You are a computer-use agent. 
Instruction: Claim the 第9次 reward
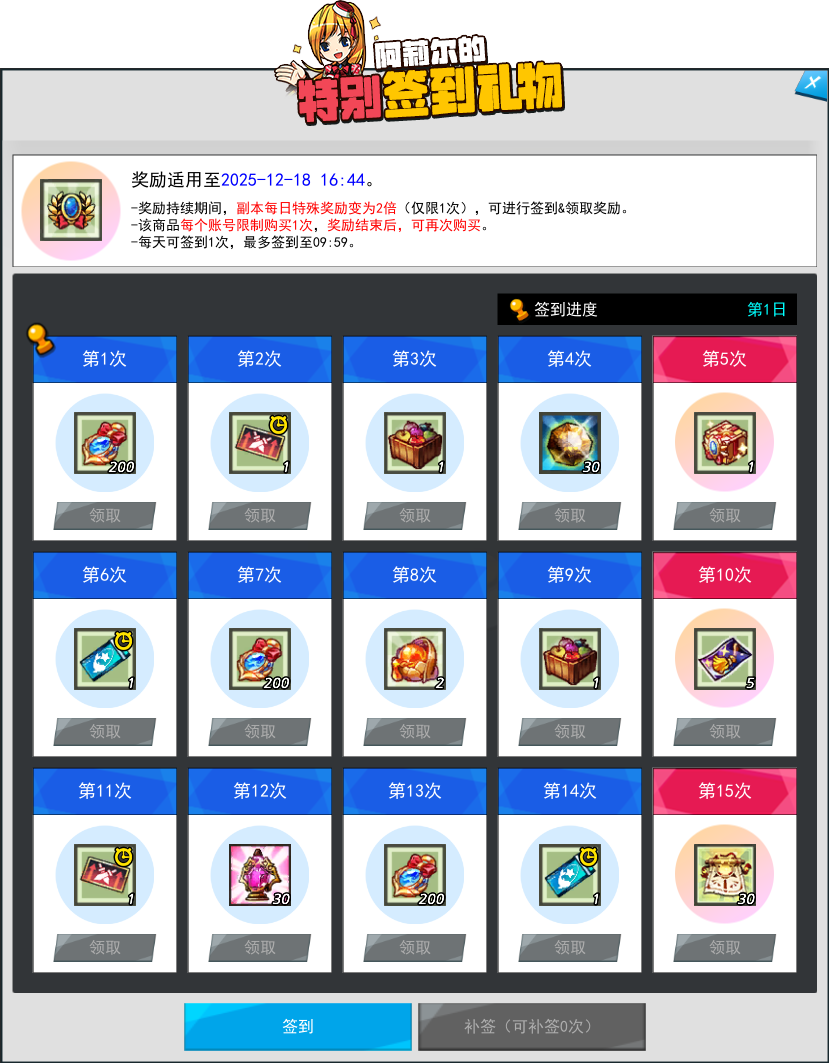(570, 732)
